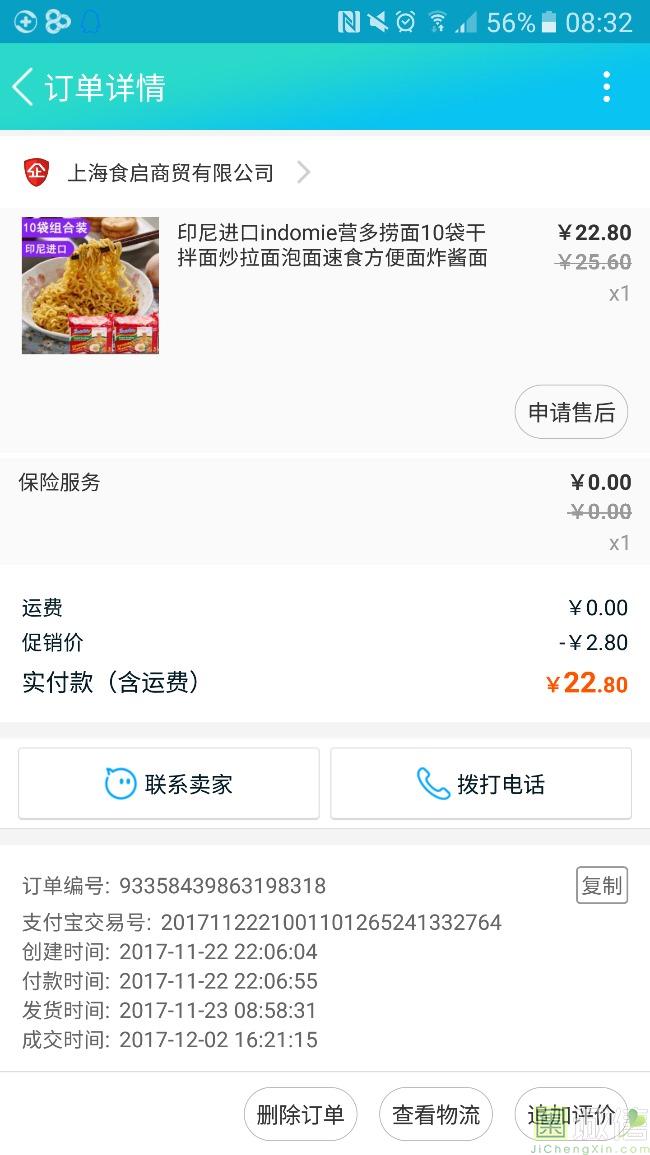Contact the seller via 联系卖家

pyautogui.click(x=169, y=784)
